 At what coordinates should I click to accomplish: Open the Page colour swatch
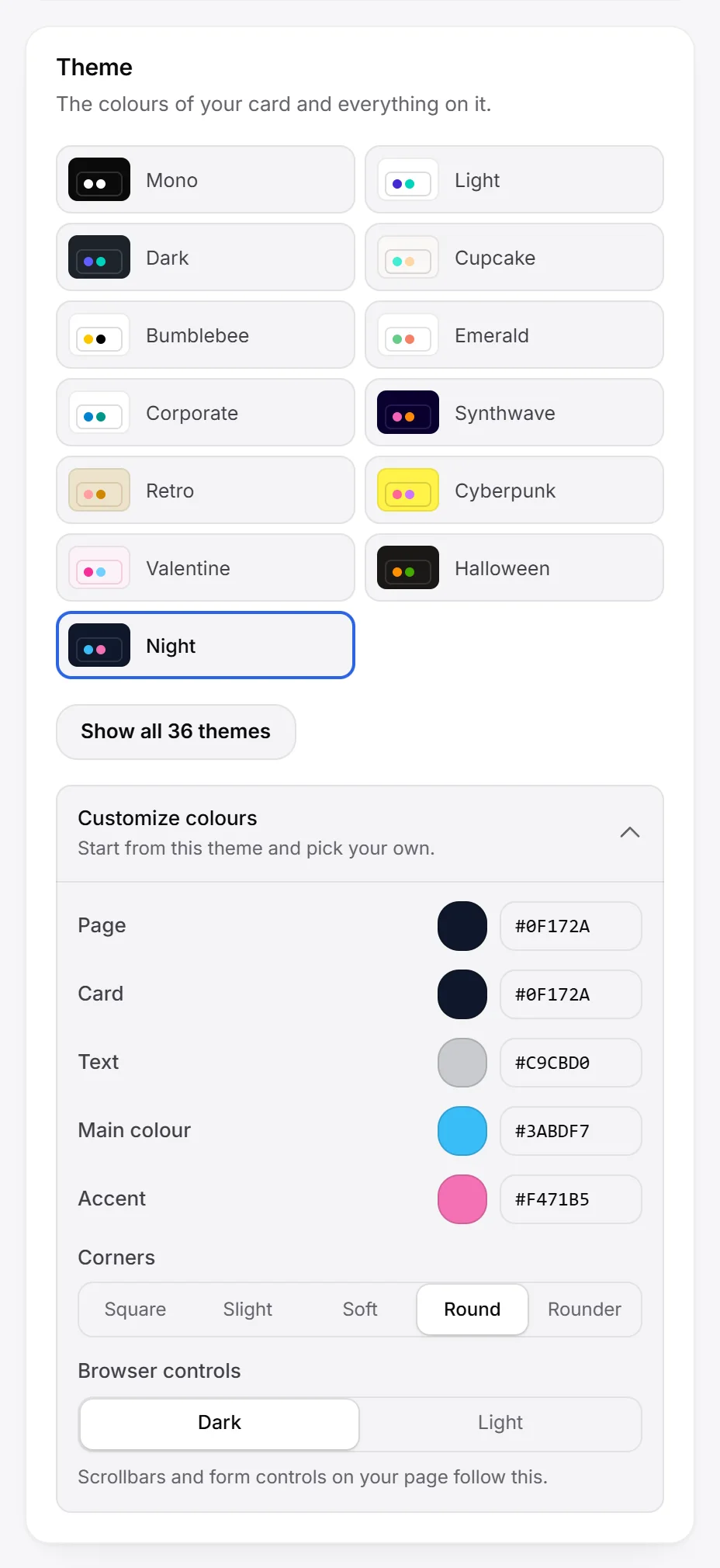(462, 926)
